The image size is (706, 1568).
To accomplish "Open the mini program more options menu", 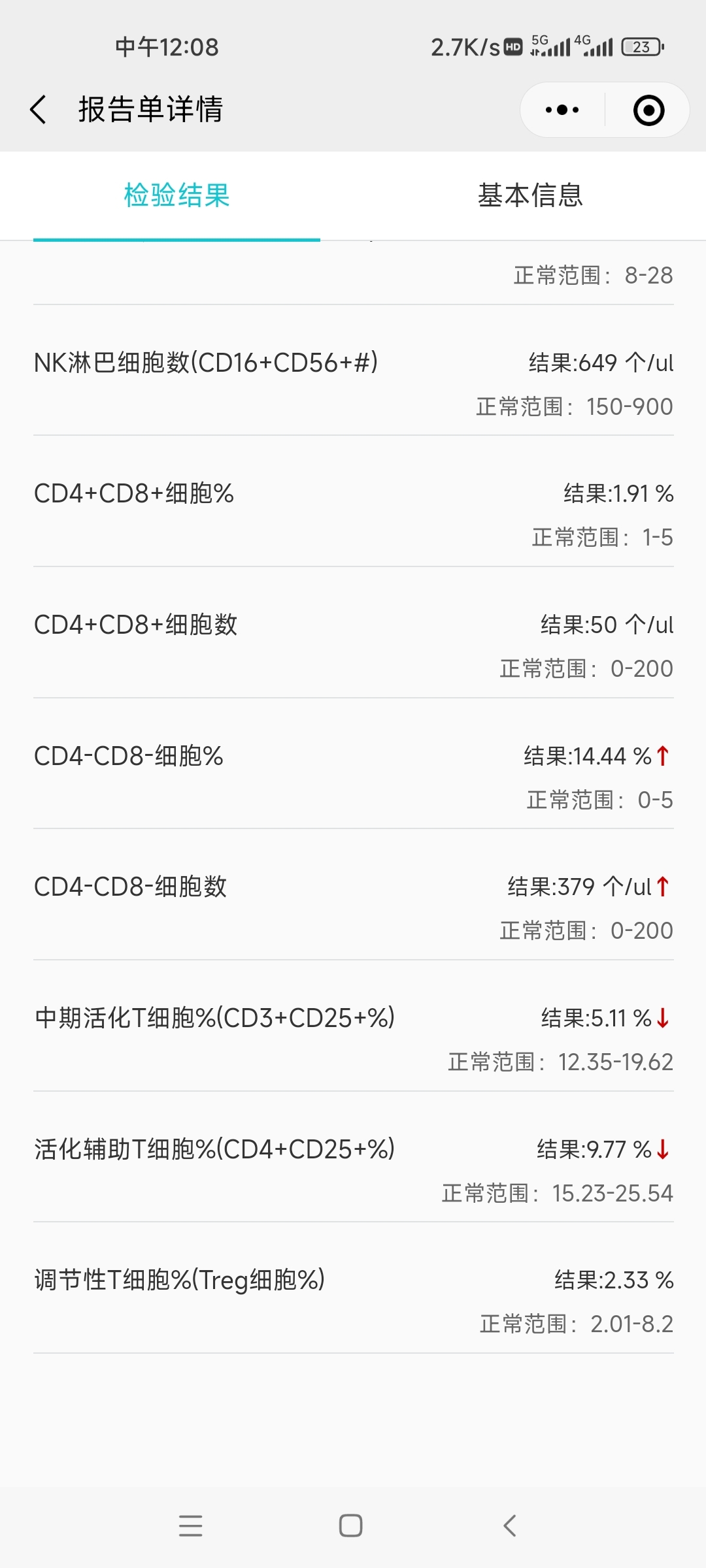I will 562,110.
